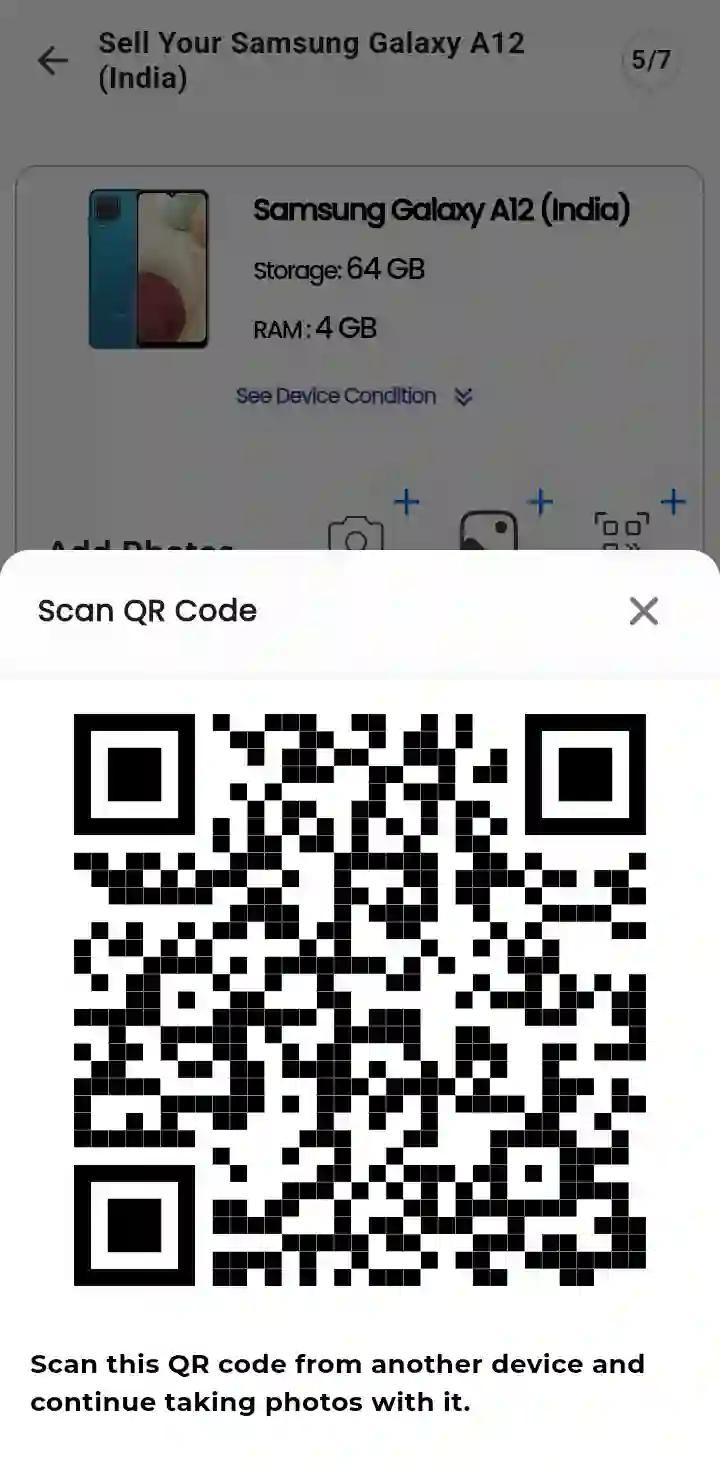Add photo using the camera icon

point(357,533)
